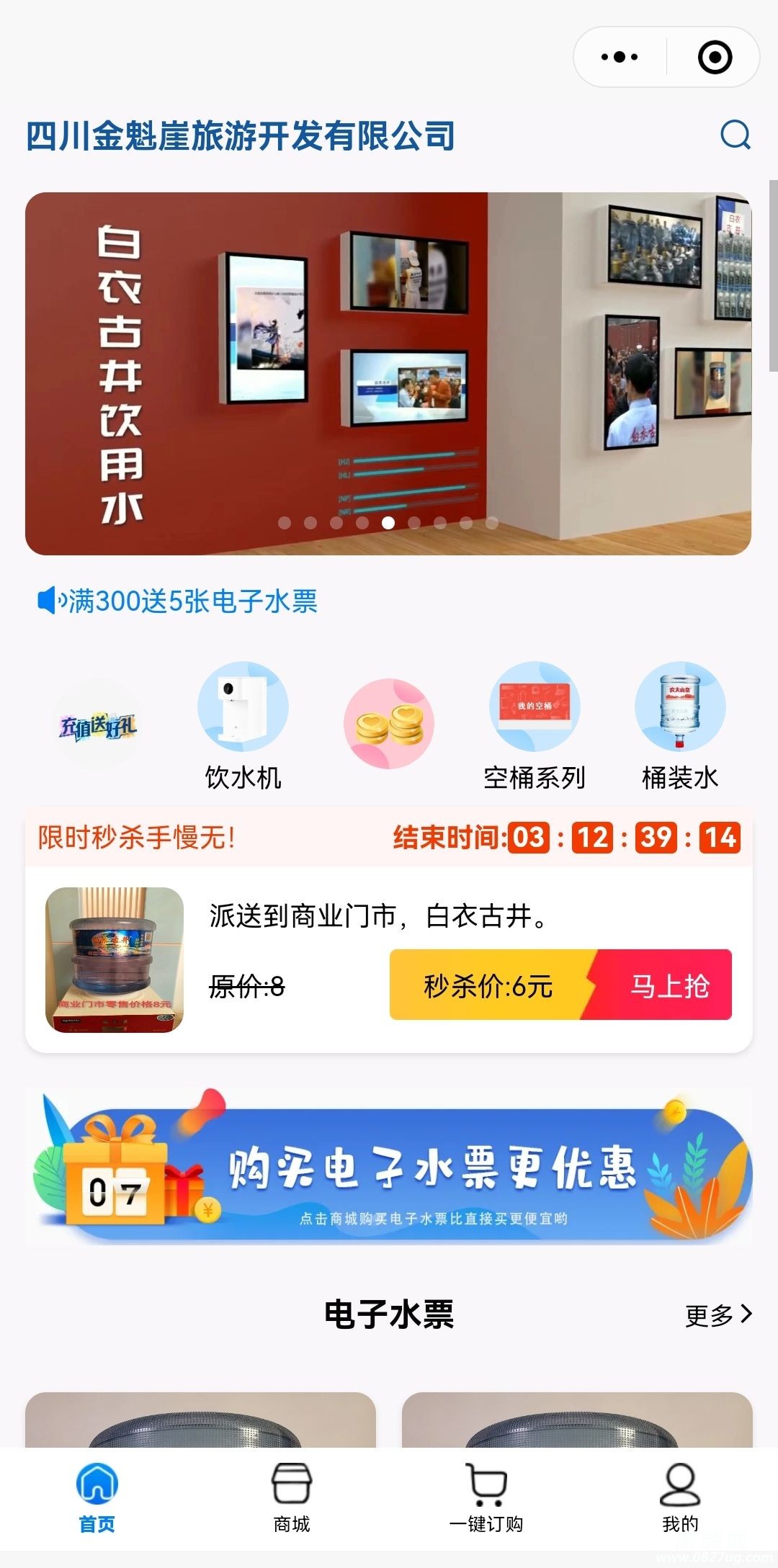Show 更多 electronic water tickets
Screen dimensions: 778x1568
coord(717,1315)
